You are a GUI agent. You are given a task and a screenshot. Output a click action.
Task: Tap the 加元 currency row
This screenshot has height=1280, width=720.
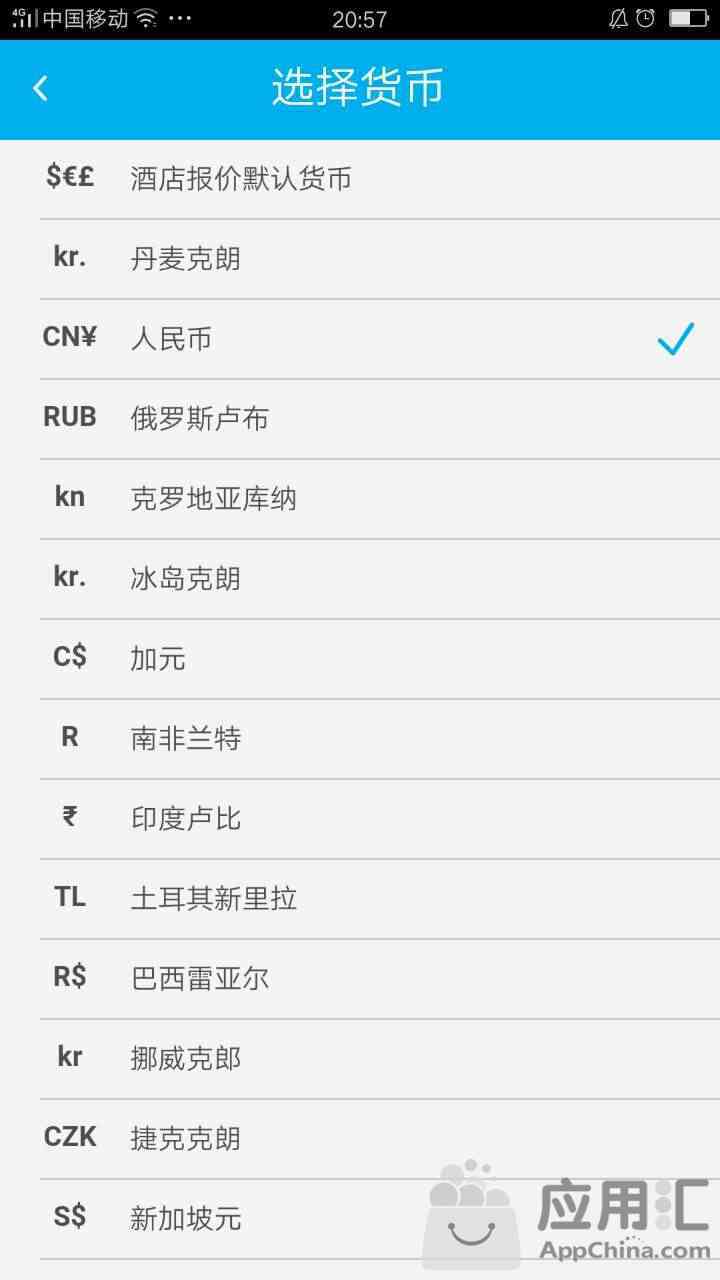pos(360,659)
